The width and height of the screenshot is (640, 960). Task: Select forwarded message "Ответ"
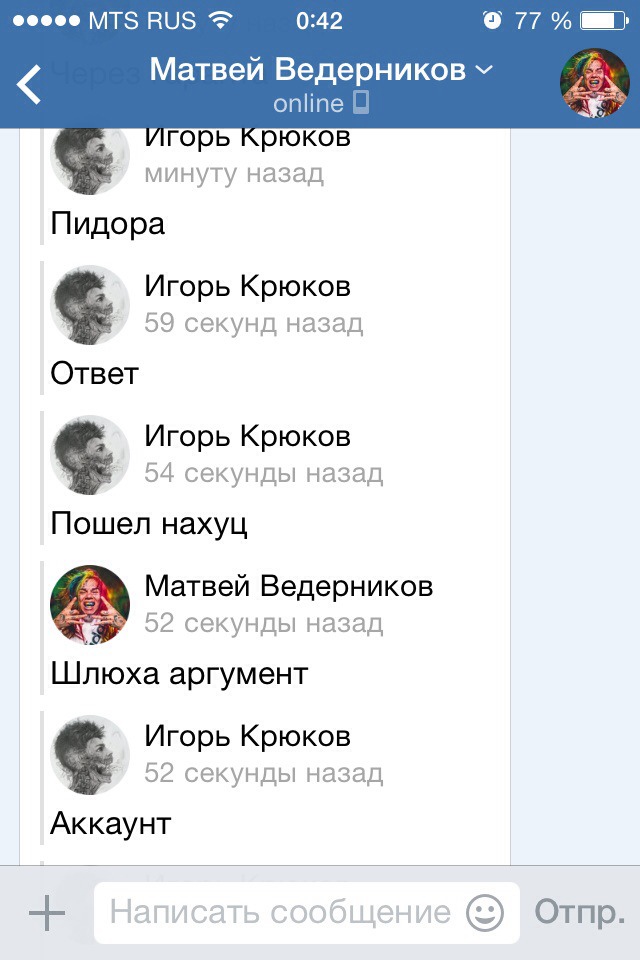[x=95, y=374]
